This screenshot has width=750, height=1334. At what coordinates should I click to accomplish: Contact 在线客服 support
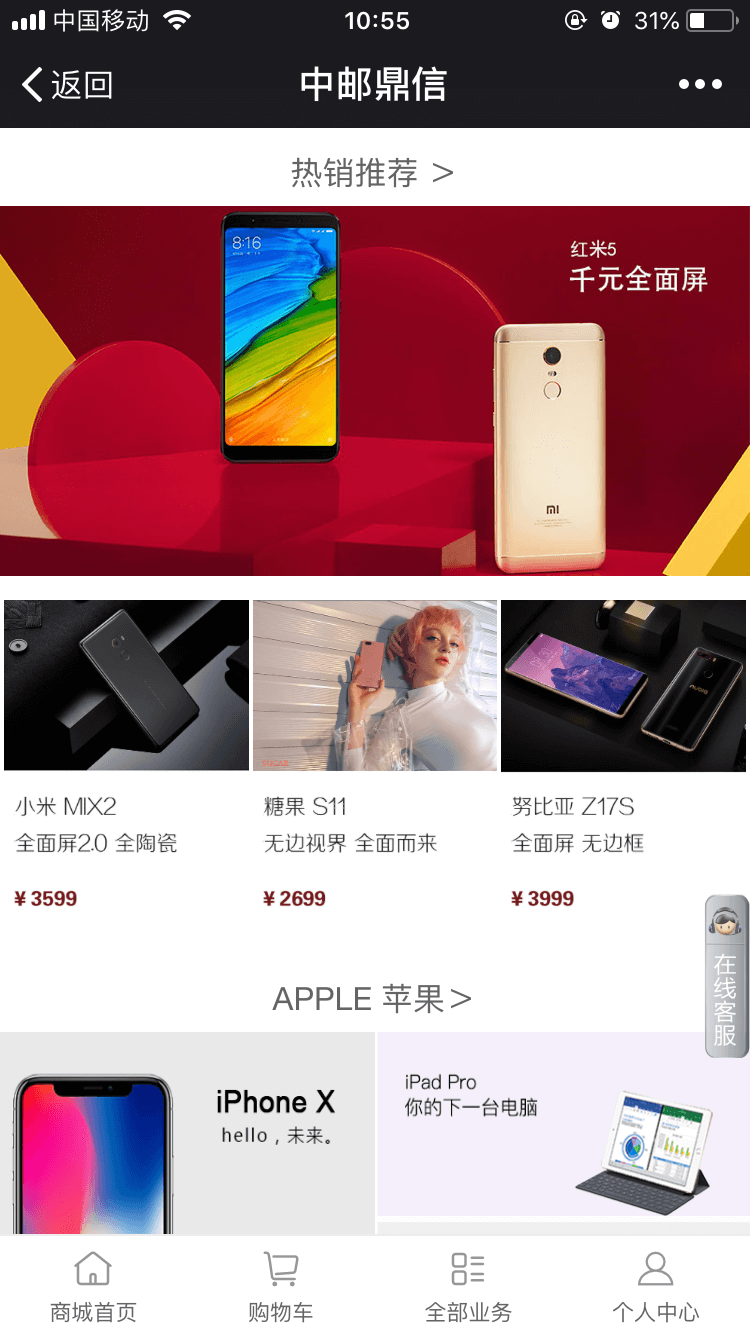(x=726, y=976)
